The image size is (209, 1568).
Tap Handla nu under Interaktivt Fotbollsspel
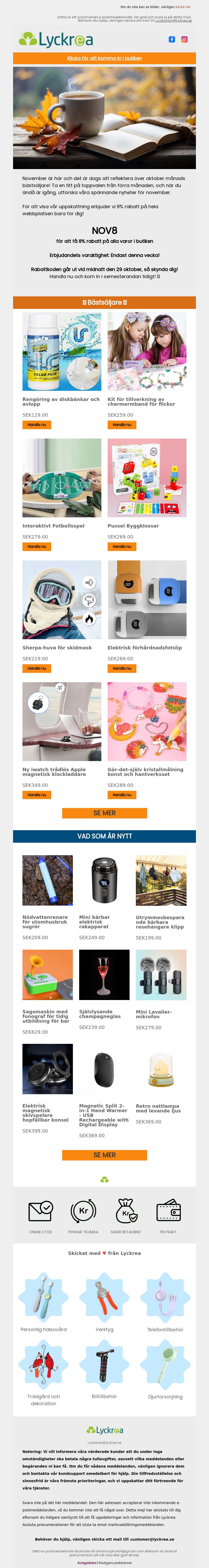[37, 547]
